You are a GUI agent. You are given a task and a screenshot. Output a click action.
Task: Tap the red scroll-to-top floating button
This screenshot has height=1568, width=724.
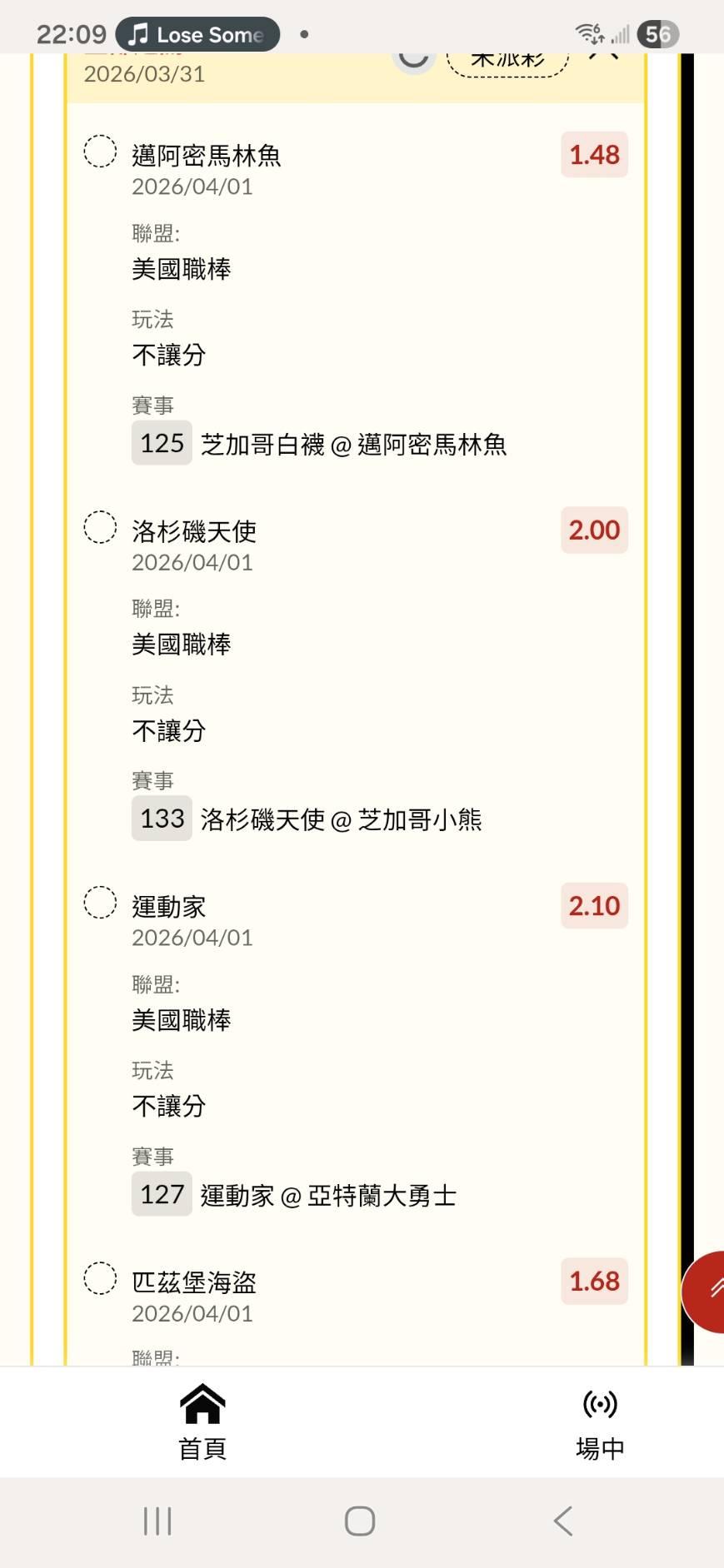click(x=705, y=1292)
